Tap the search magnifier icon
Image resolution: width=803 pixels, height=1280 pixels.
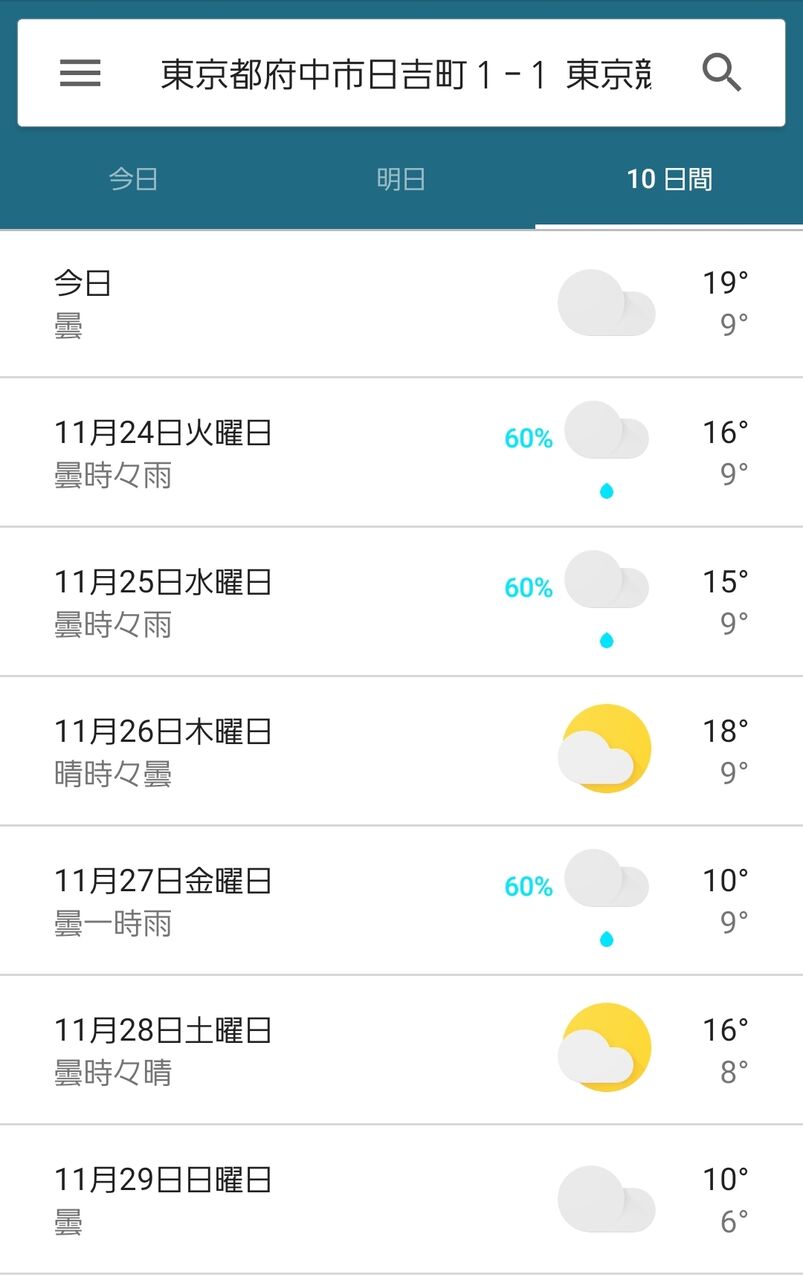click(721, 73)
